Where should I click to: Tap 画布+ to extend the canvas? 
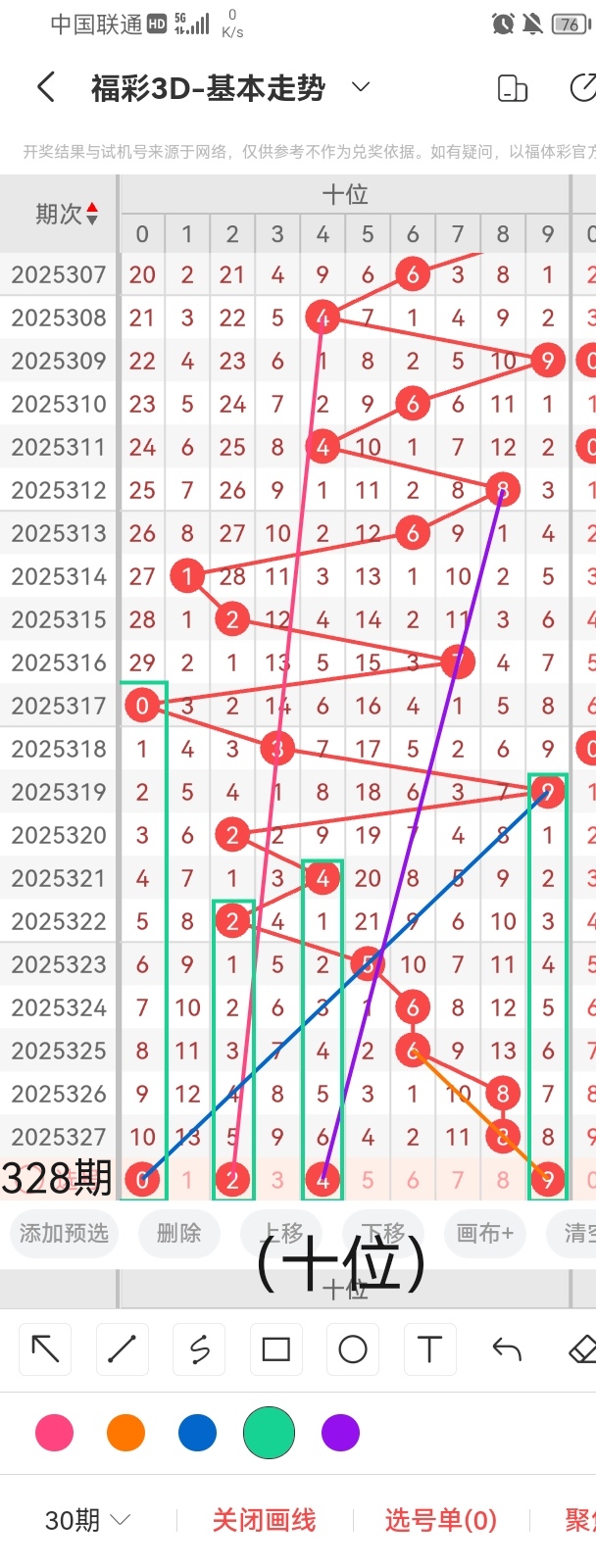click(484, 1233)
